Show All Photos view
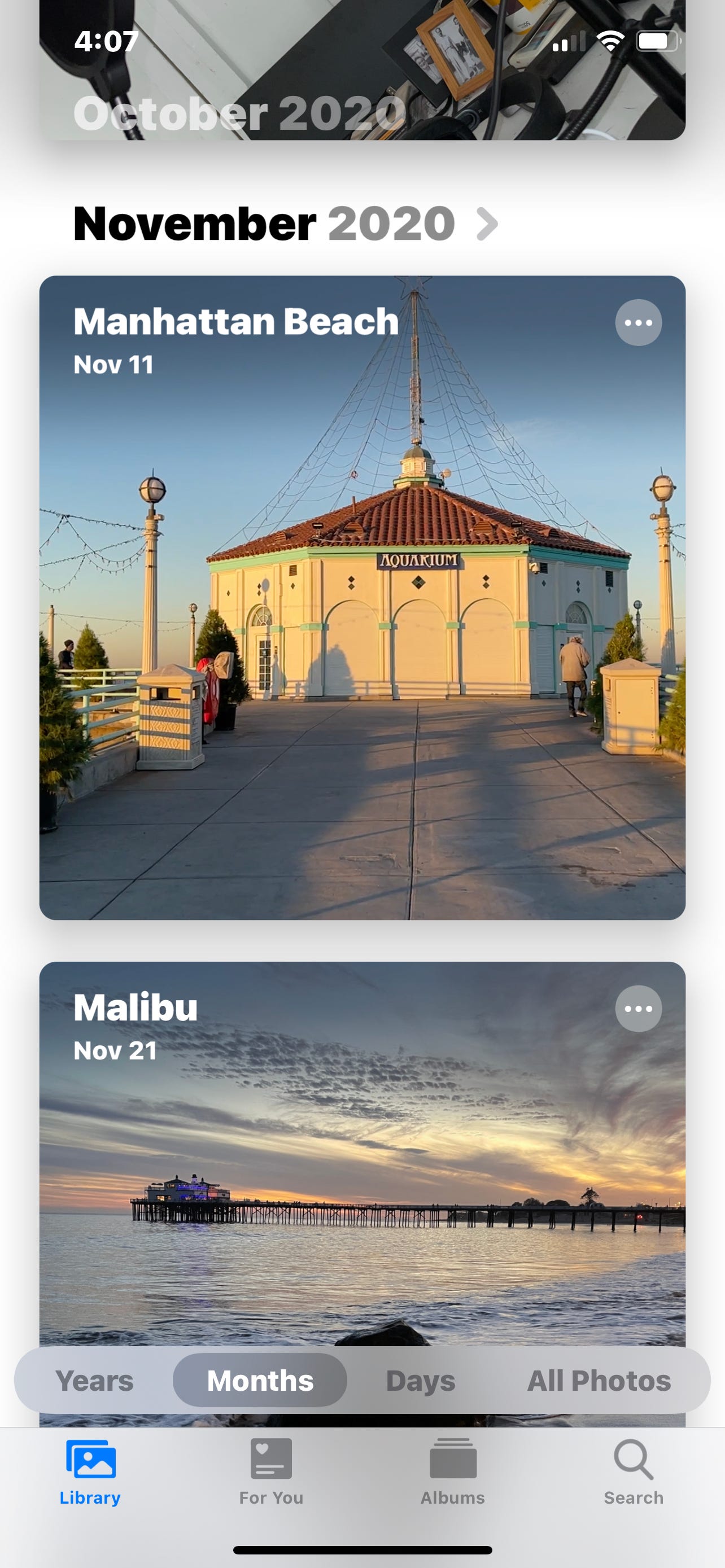This screenshot has height=1568, width=725. click(x=599, y=1381)
